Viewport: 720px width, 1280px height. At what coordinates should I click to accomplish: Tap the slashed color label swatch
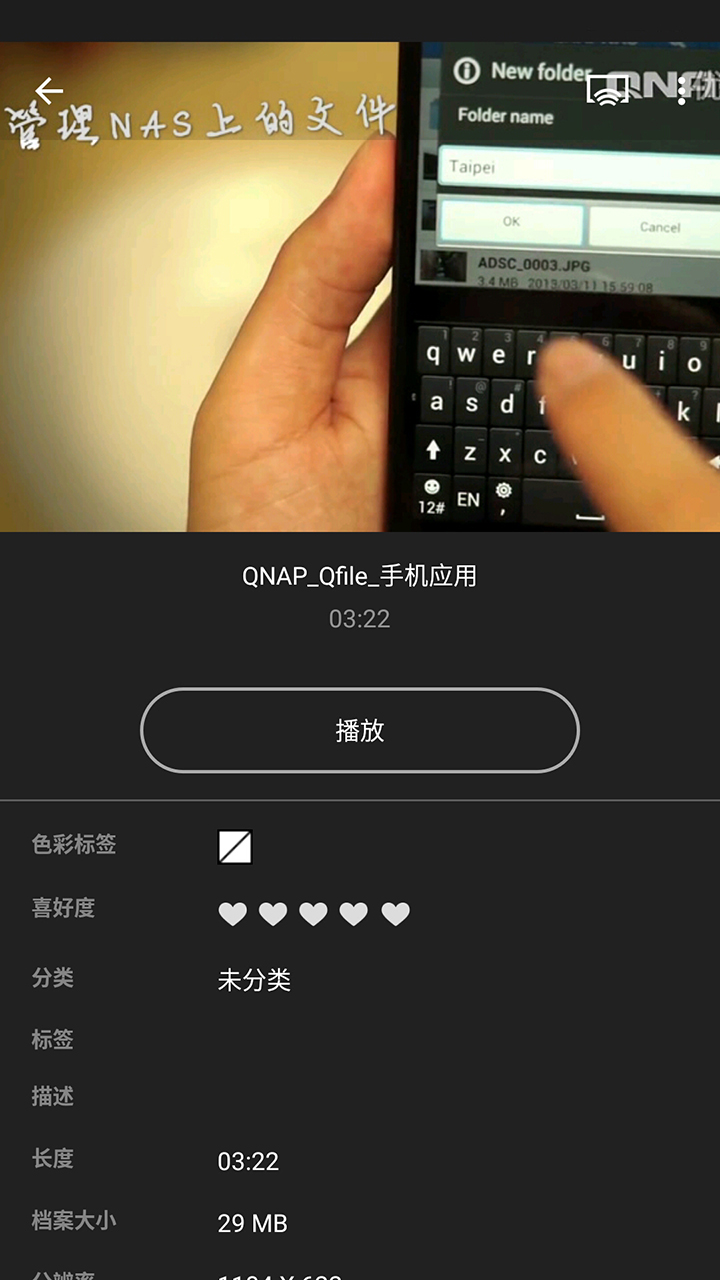pos(233,847)
